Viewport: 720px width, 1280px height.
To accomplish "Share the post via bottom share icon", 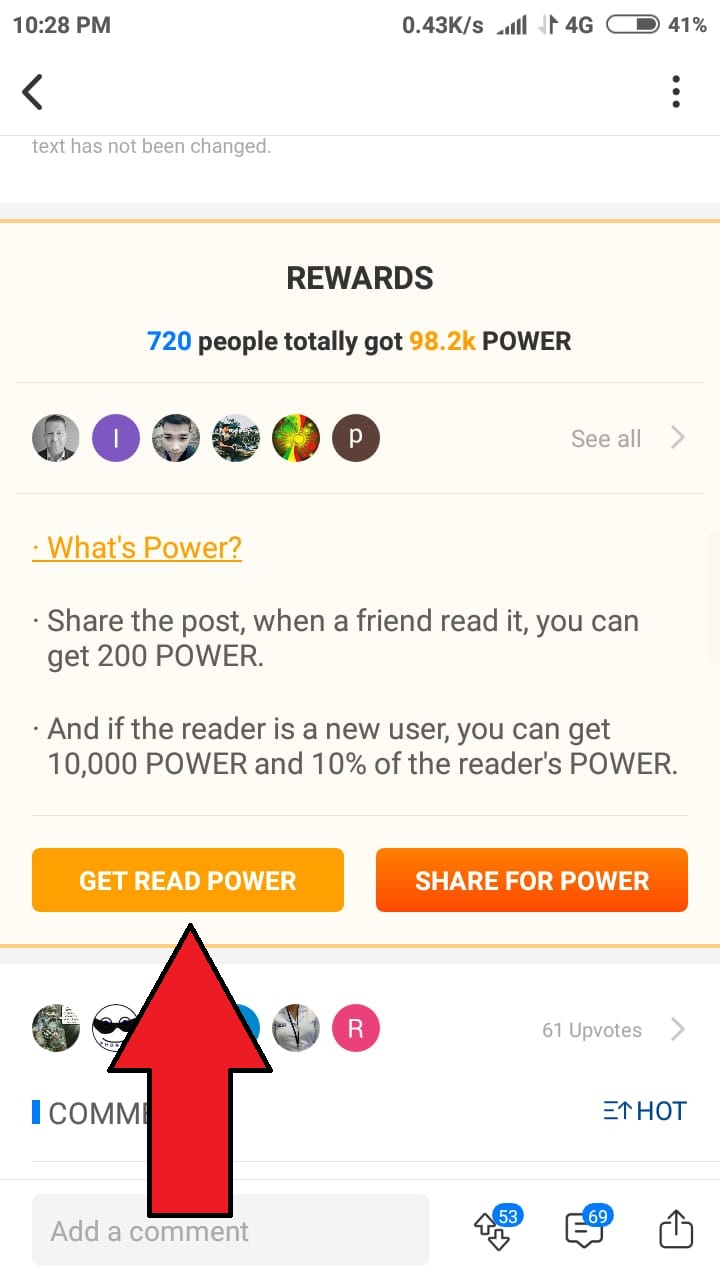I will tap(676, 1230).
